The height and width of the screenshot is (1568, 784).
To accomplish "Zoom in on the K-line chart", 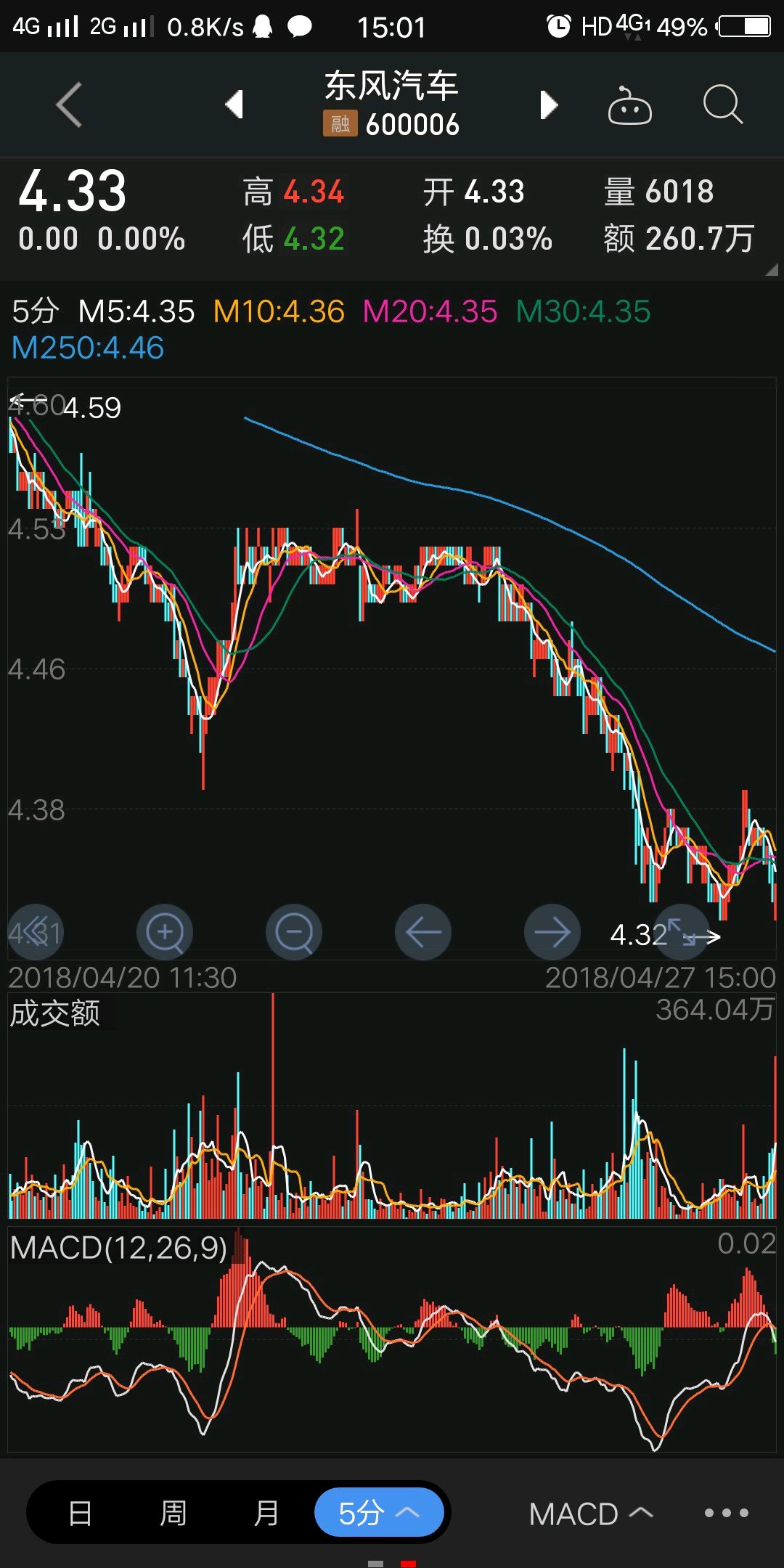I will pyautogui.click(x=165, y=932).
